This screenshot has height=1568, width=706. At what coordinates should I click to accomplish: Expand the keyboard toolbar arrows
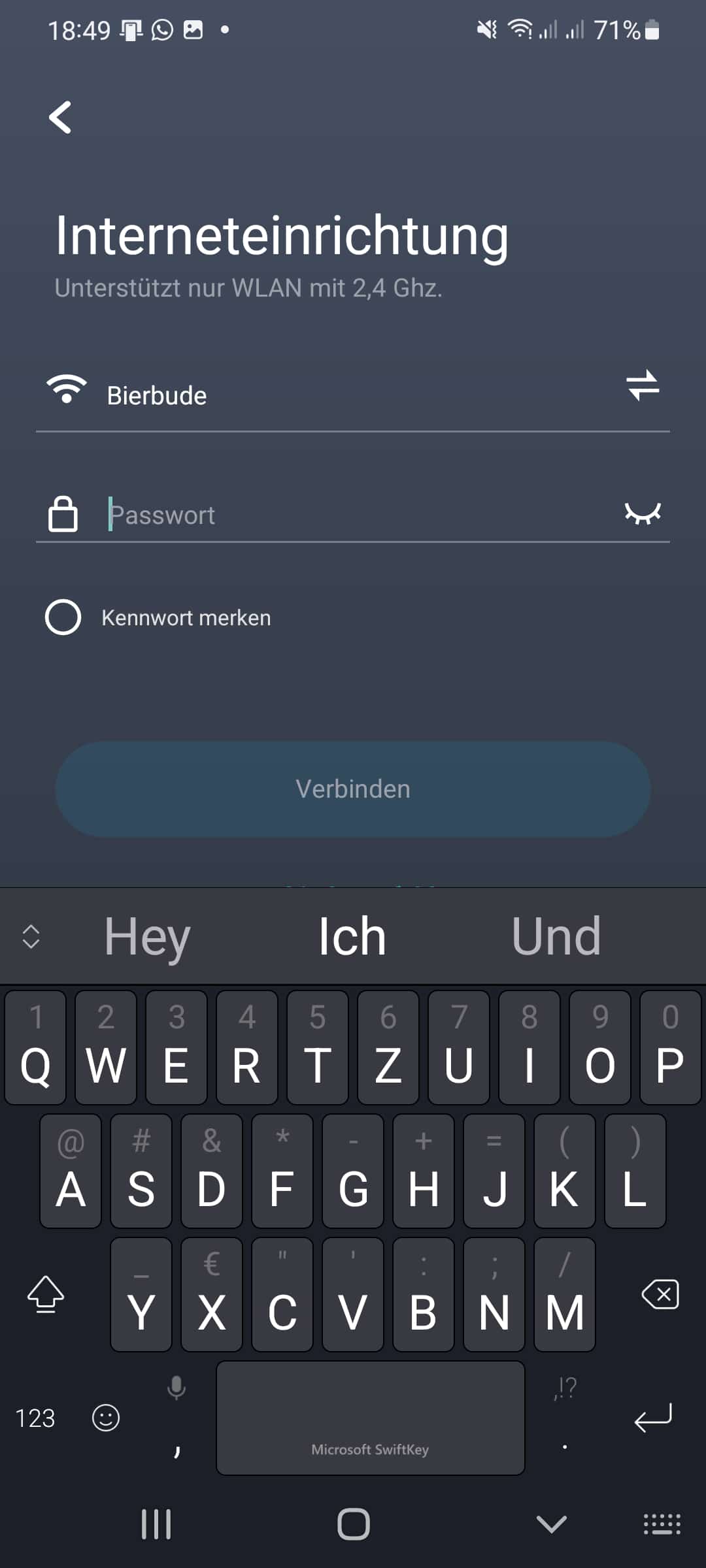coord(31,936)
